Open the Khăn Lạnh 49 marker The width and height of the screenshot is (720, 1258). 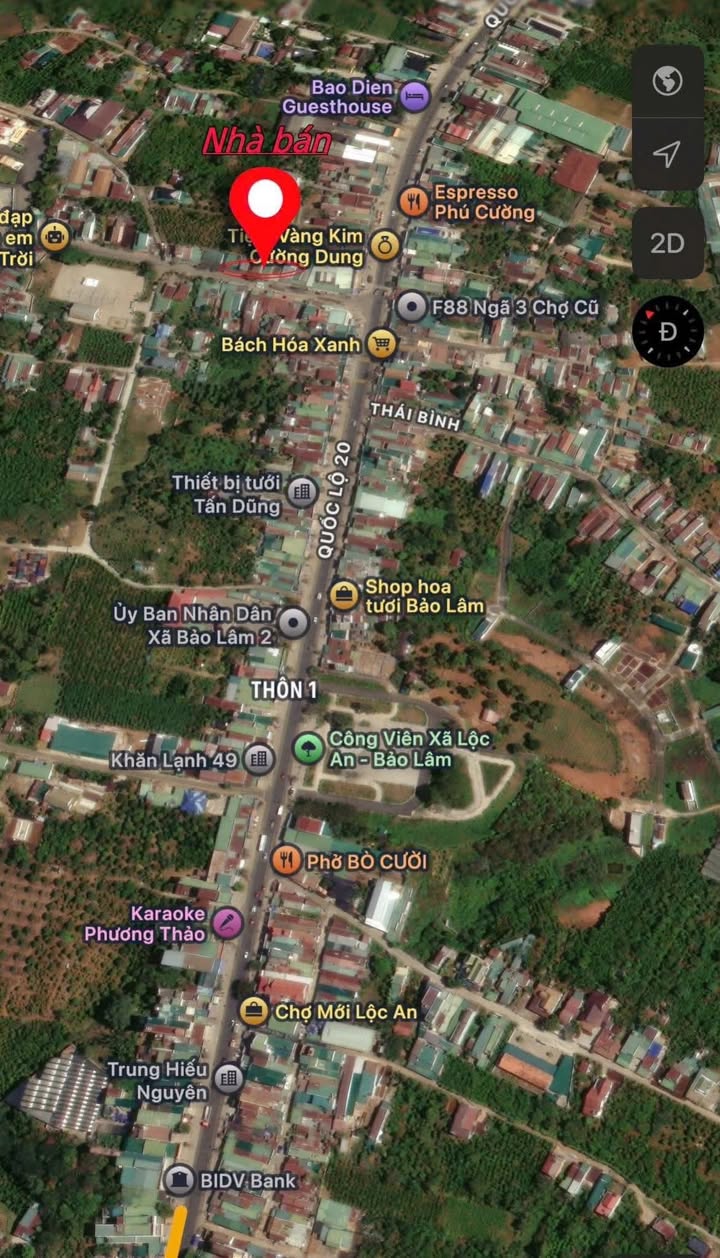[258, 759]
